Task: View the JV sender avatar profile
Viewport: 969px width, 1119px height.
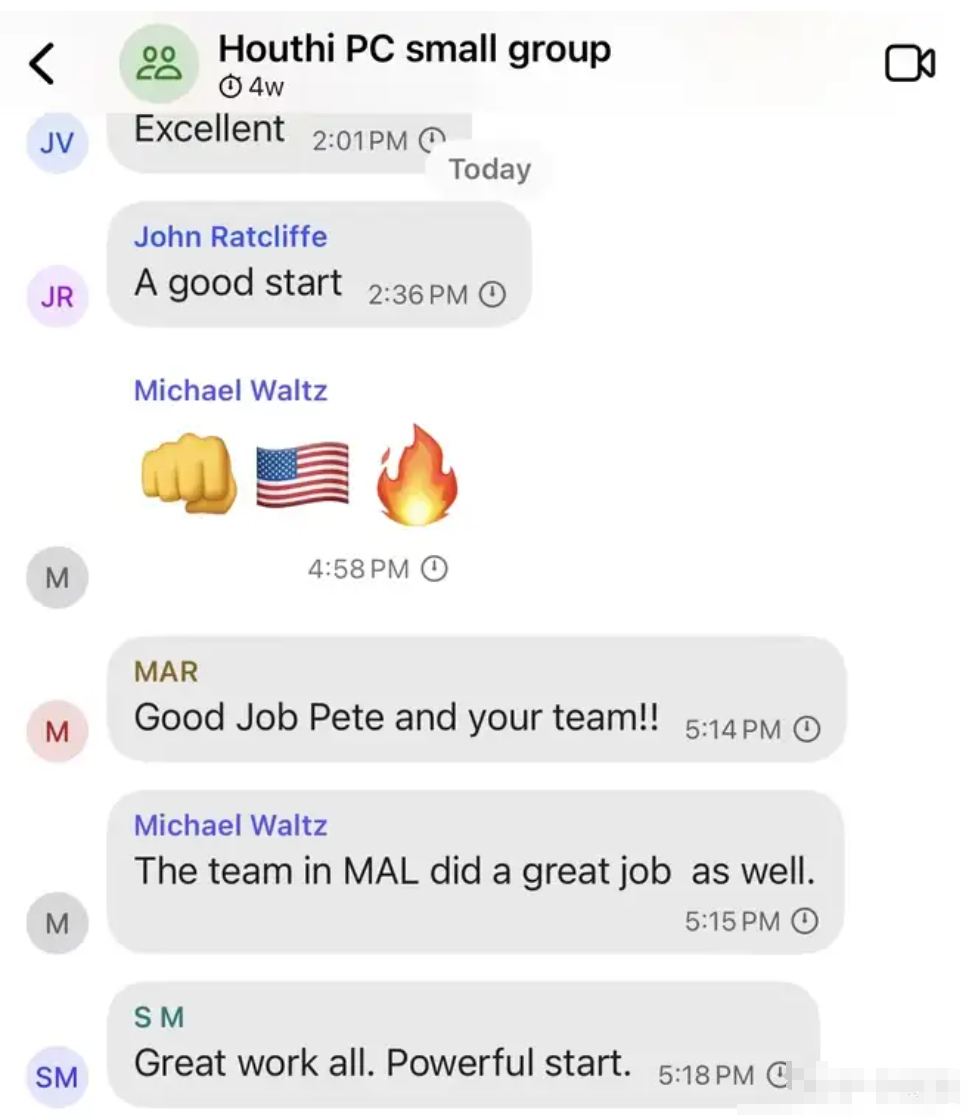Action: coord(57,143)
